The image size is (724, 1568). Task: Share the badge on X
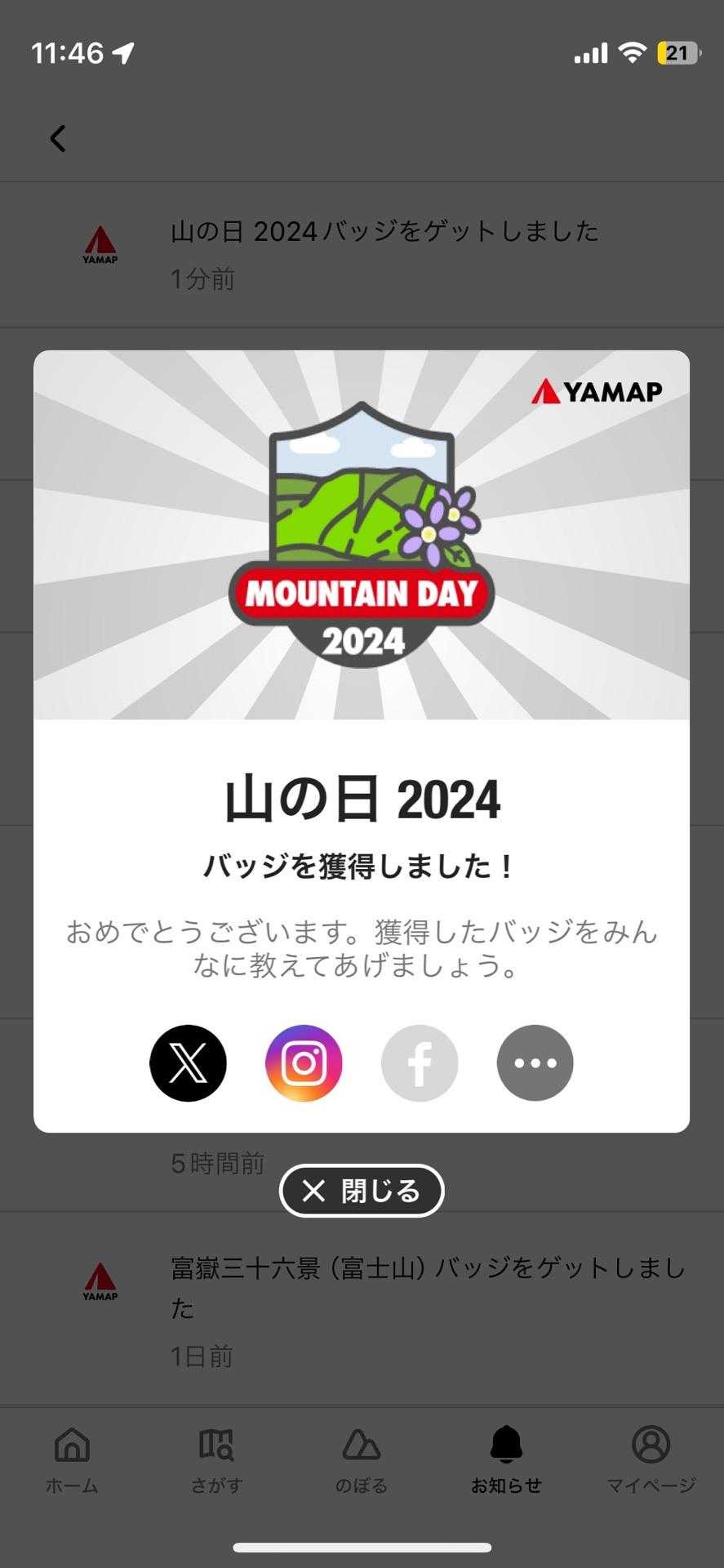point(188,1062)
